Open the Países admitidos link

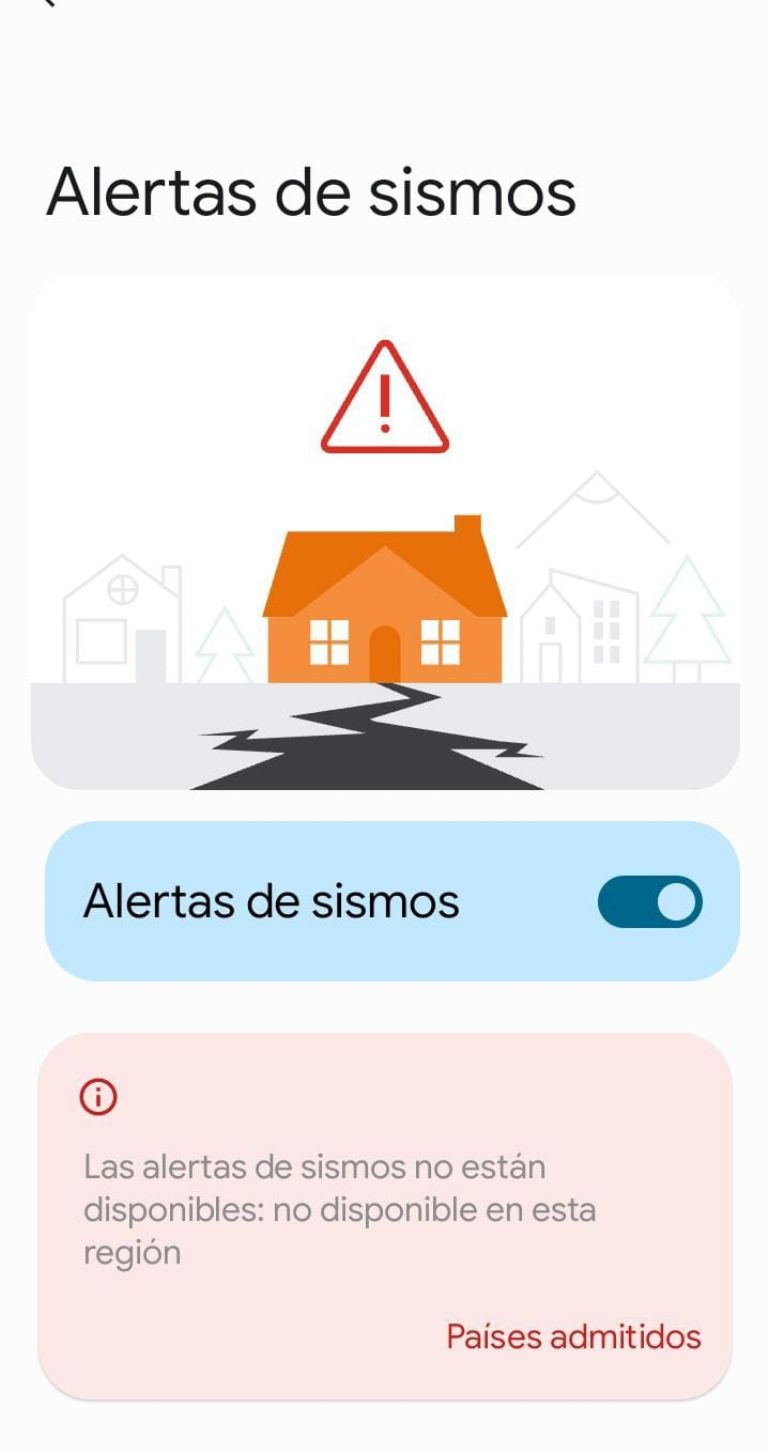coord(573,1336)
